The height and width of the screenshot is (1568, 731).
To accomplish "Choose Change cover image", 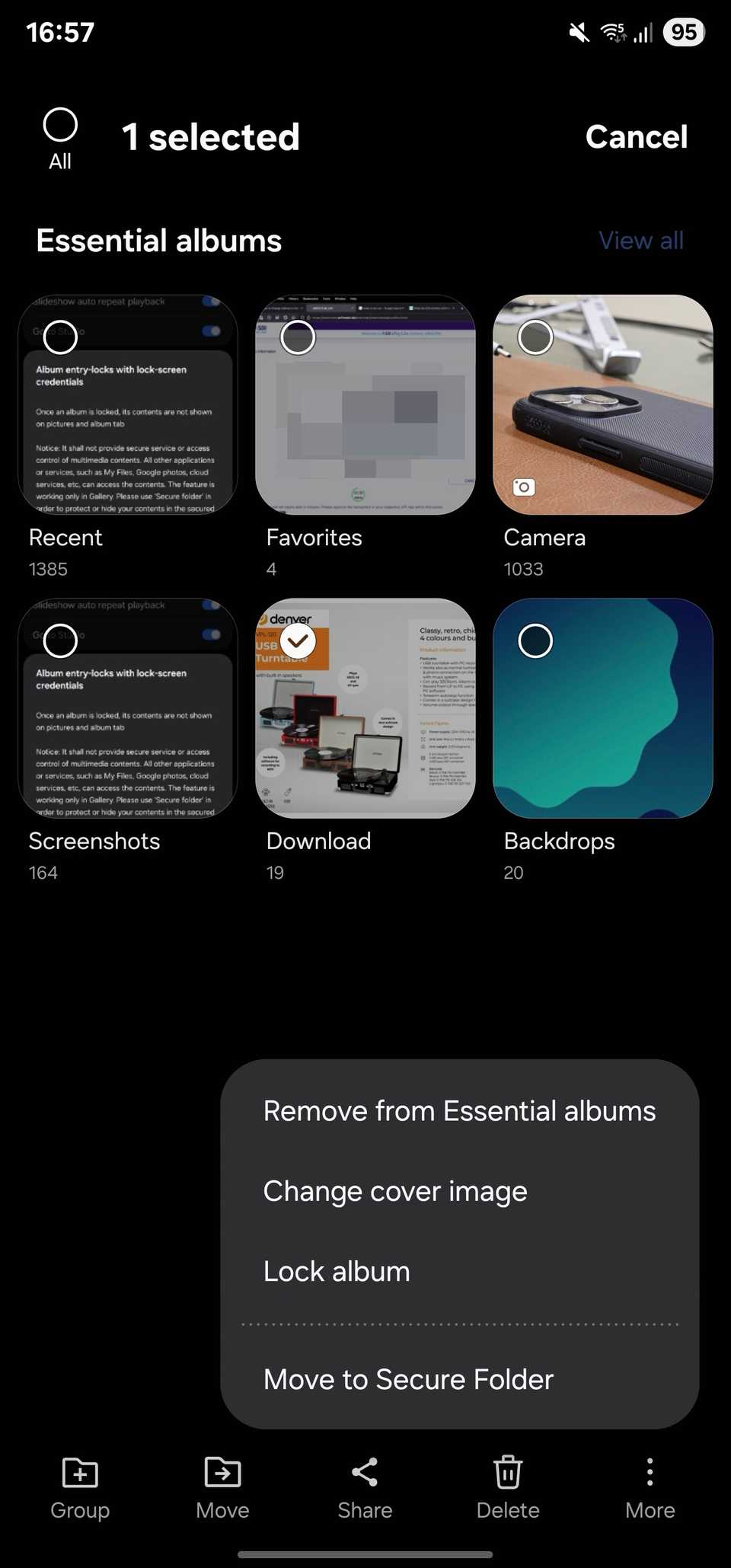I will 395,1191.
